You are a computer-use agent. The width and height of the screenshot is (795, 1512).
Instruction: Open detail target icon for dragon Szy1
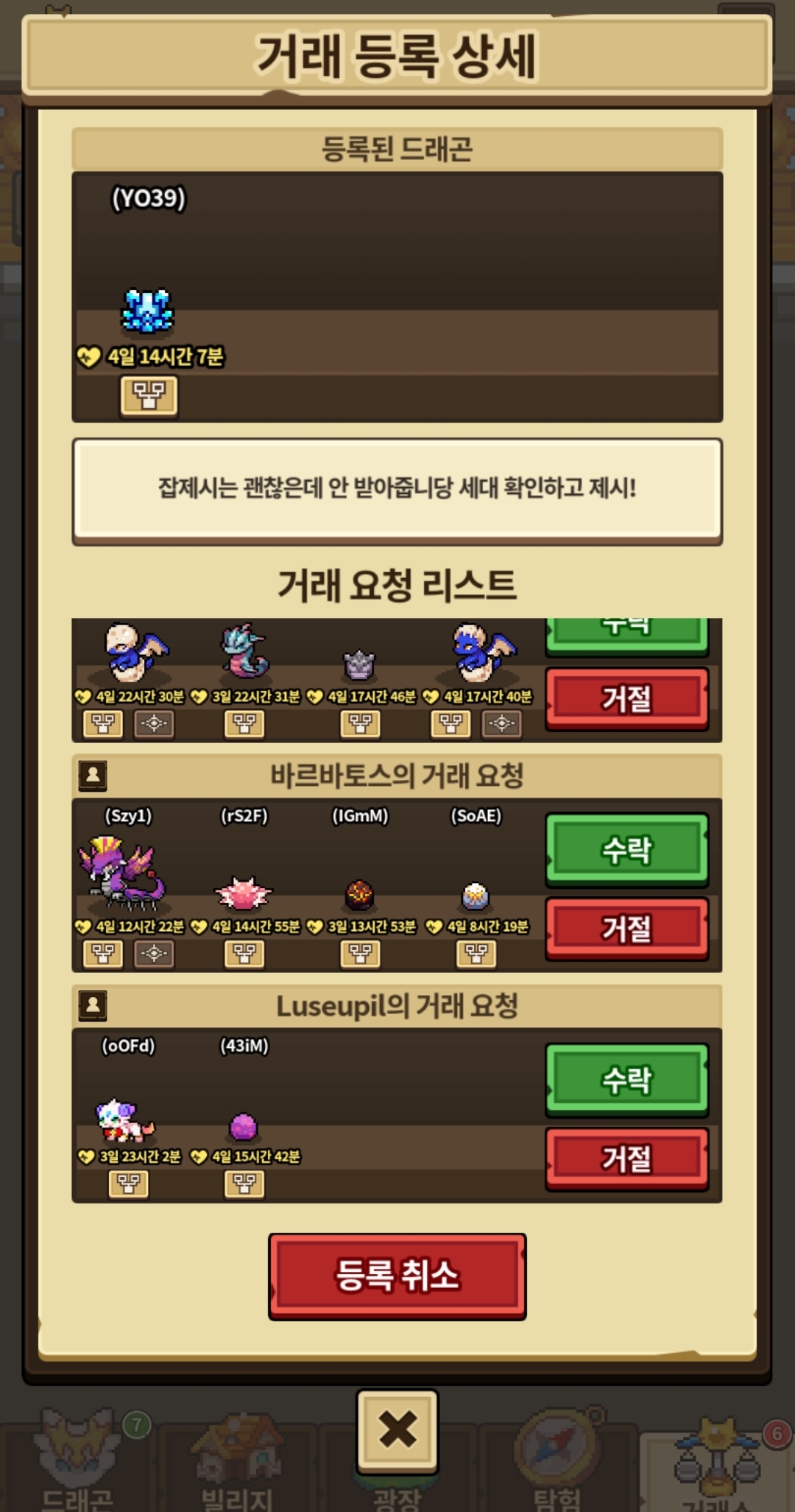(x=154, y=953)
